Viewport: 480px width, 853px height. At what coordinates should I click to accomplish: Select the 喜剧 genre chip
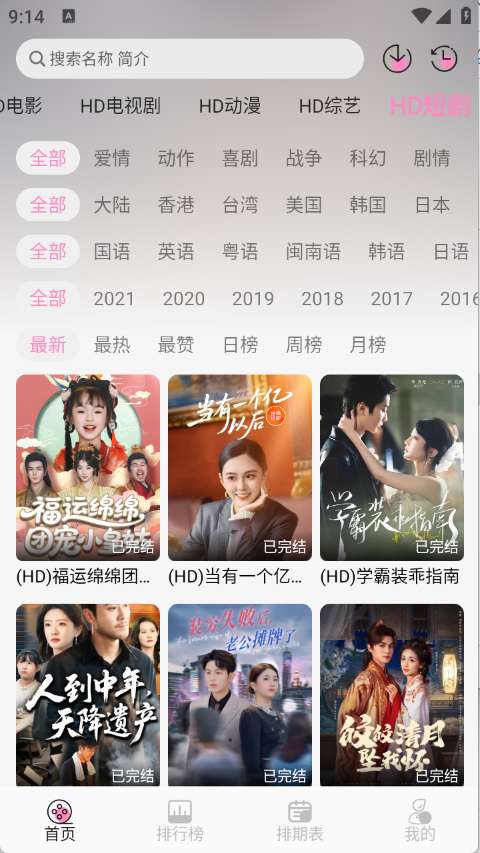pyautogui.click(x=239, y=158)
